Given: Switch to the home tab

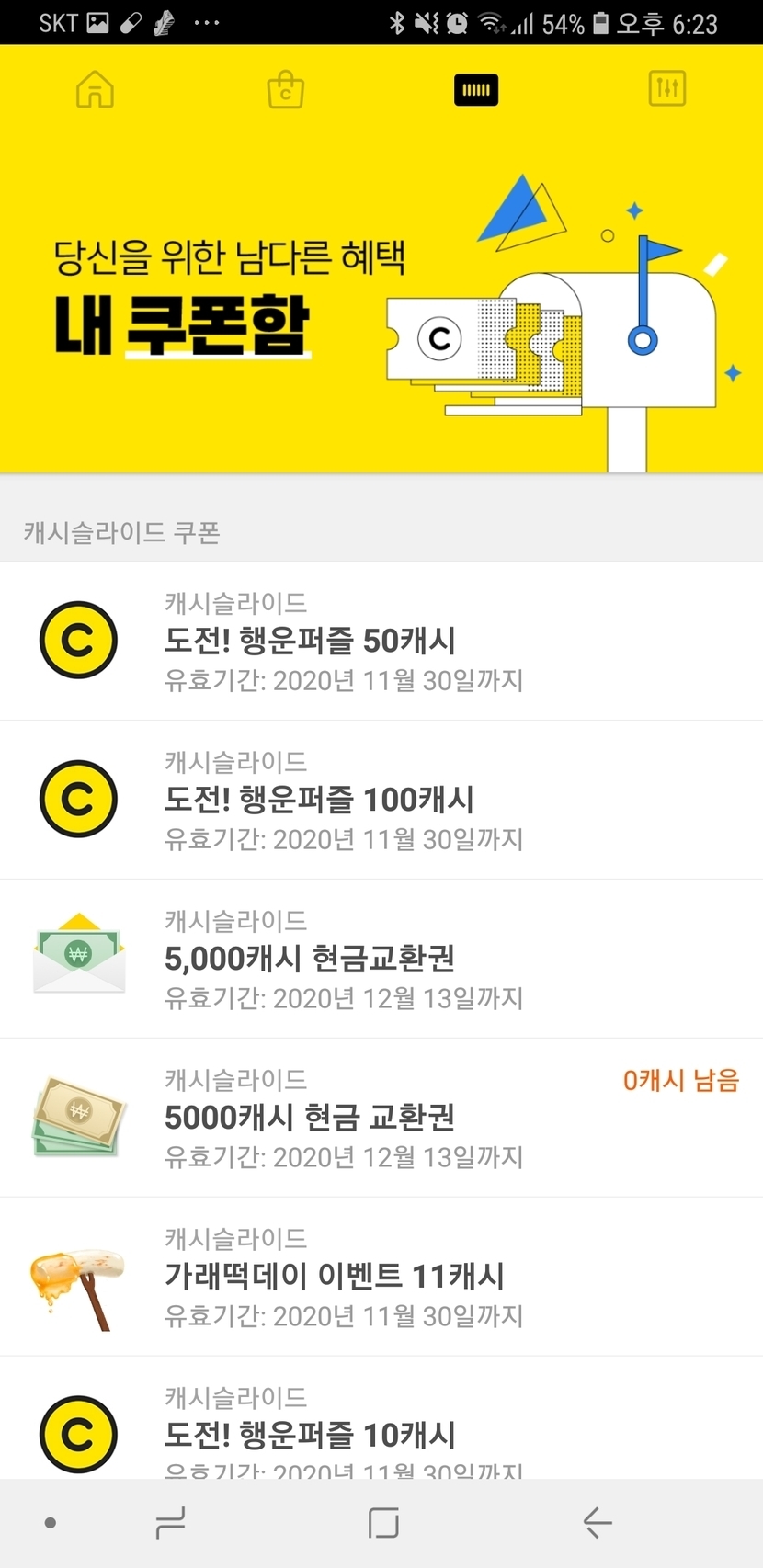Looking at the screenshot, I should (x=96, y=90).
